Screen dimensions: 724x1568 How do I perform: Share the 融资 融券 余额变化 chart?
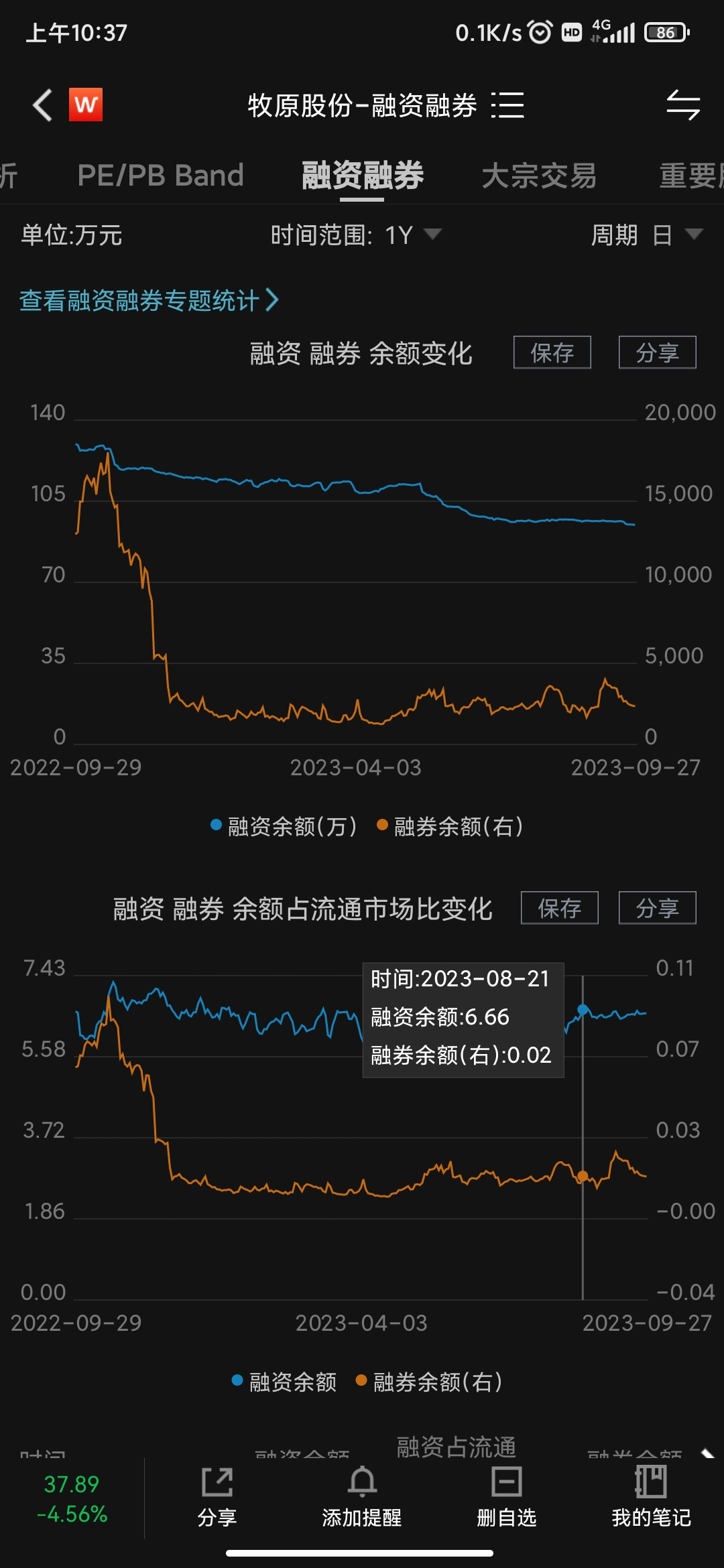(657, 352)
